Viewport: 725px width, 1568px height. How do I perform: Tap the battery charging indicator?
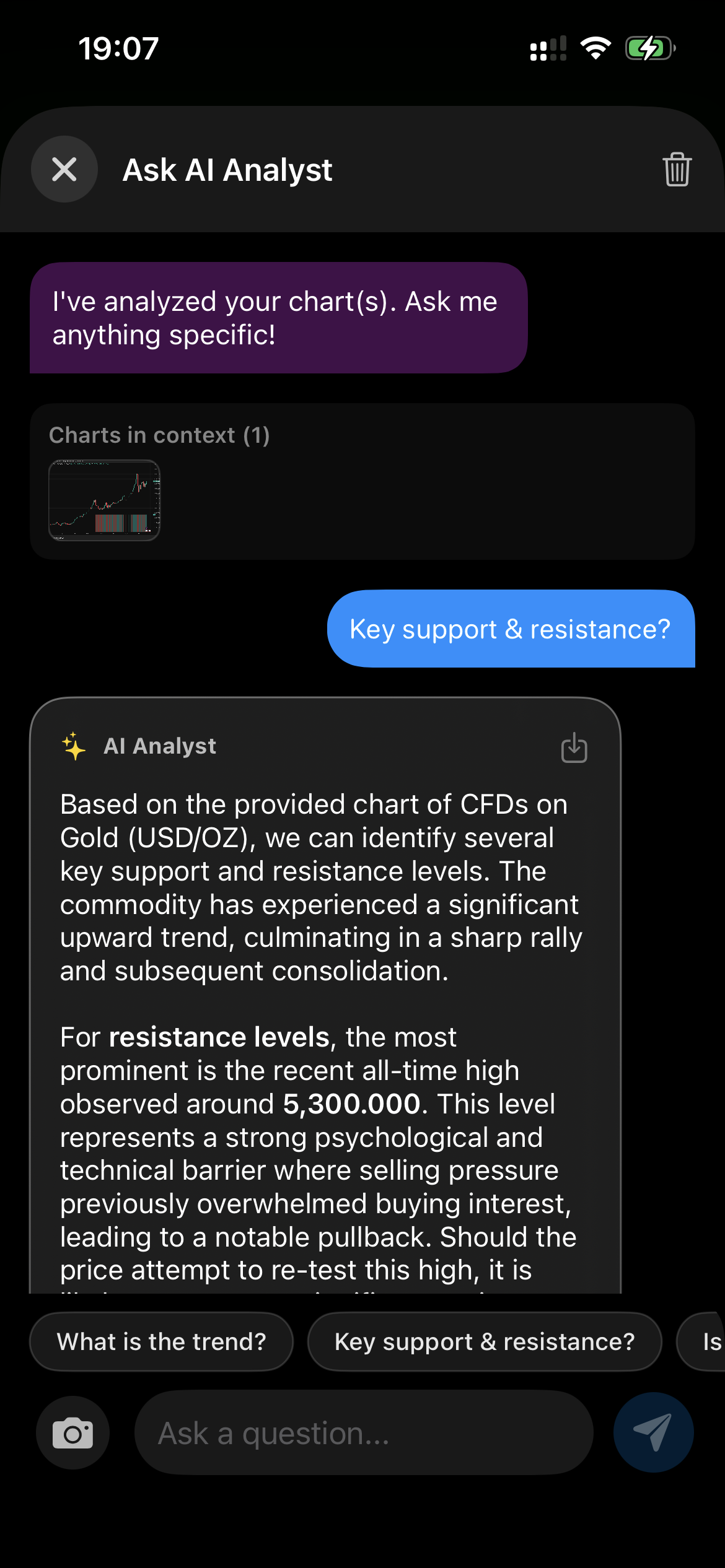pyautogui.click(x=649, y=47)
